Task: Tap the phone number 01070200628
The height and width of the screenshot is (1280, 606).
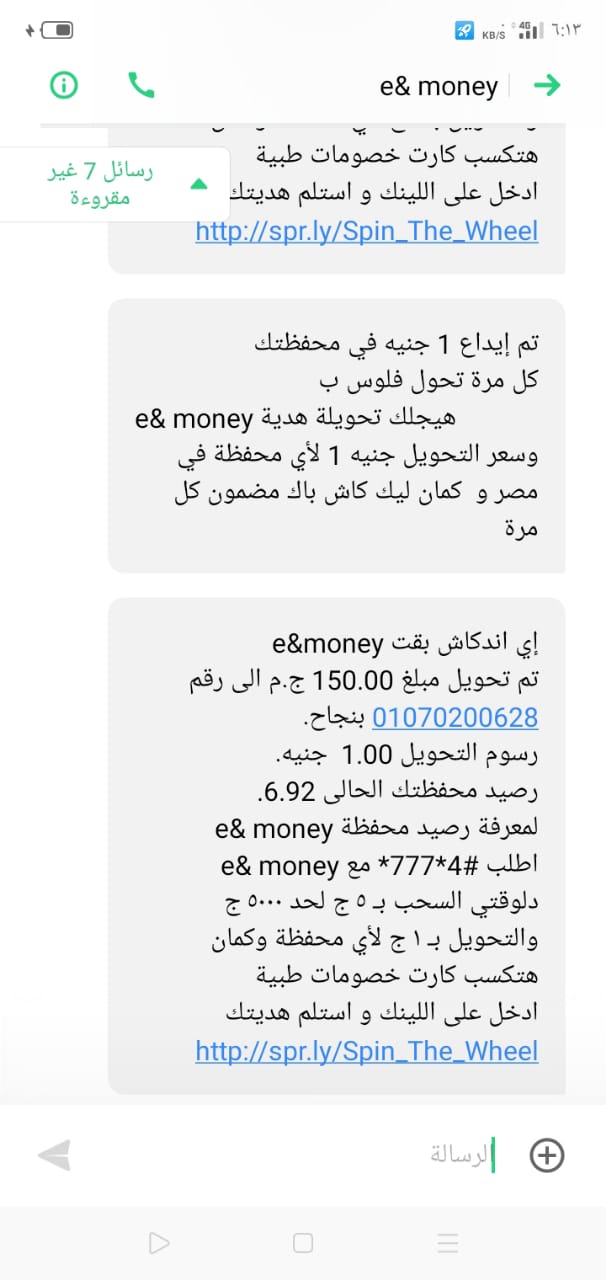Action: tap(455, 717)
